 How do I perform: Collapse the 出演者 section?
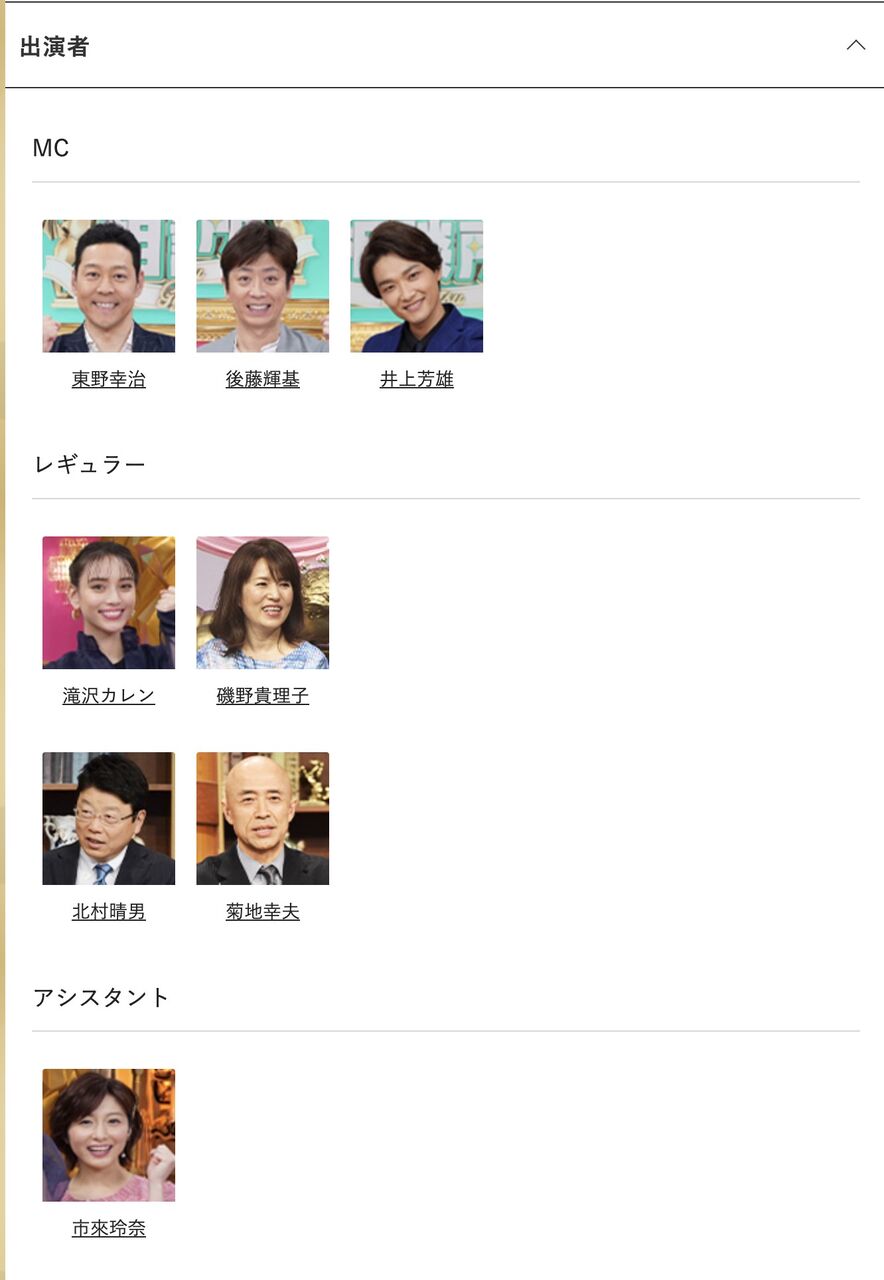coord(855,46)
